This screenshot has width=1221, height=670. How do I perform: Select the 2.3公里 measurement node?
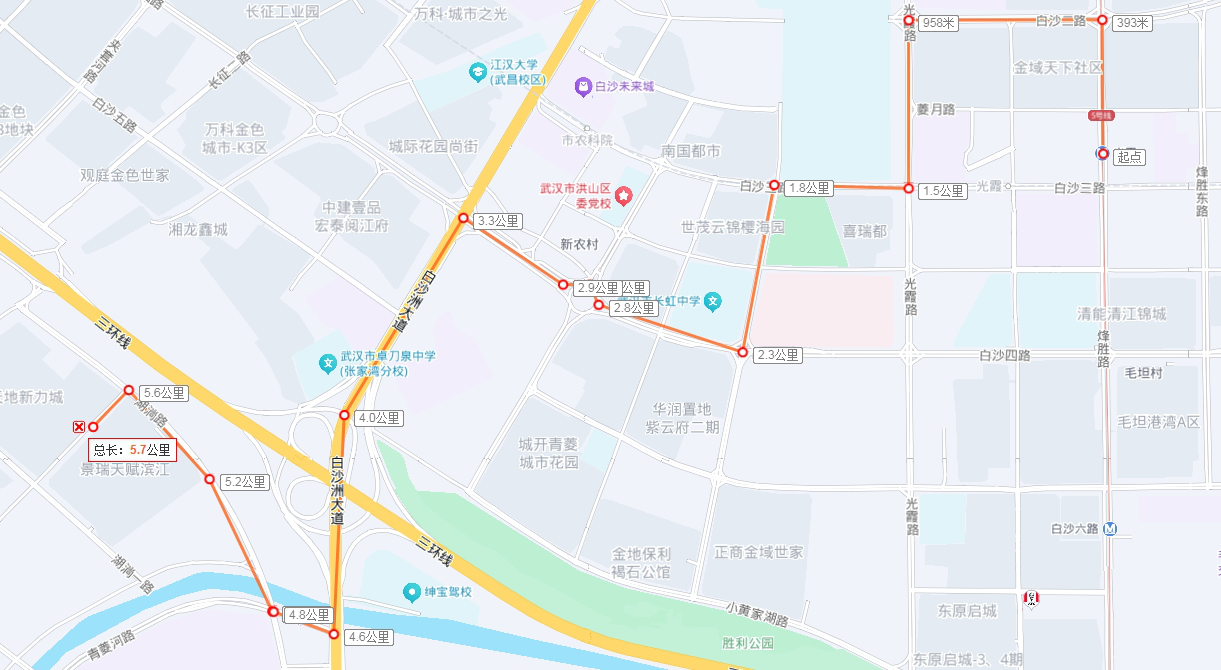point(742,352)
